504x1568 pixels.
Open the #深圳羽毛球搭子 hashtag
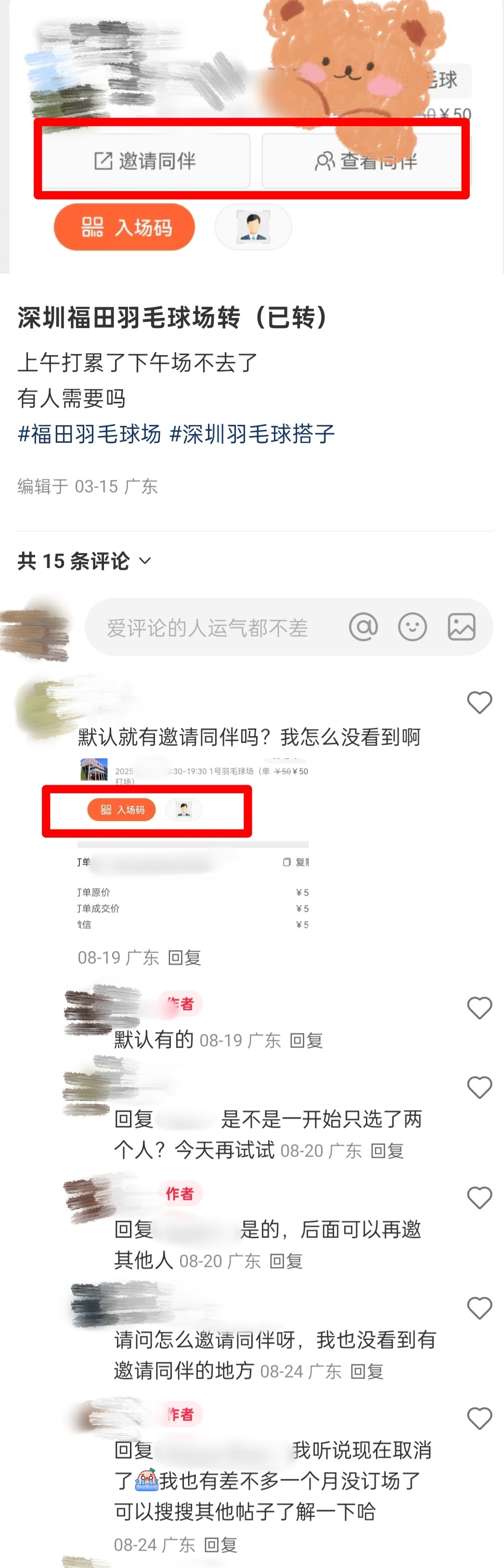pyautogui.click(x=252, y=434)
